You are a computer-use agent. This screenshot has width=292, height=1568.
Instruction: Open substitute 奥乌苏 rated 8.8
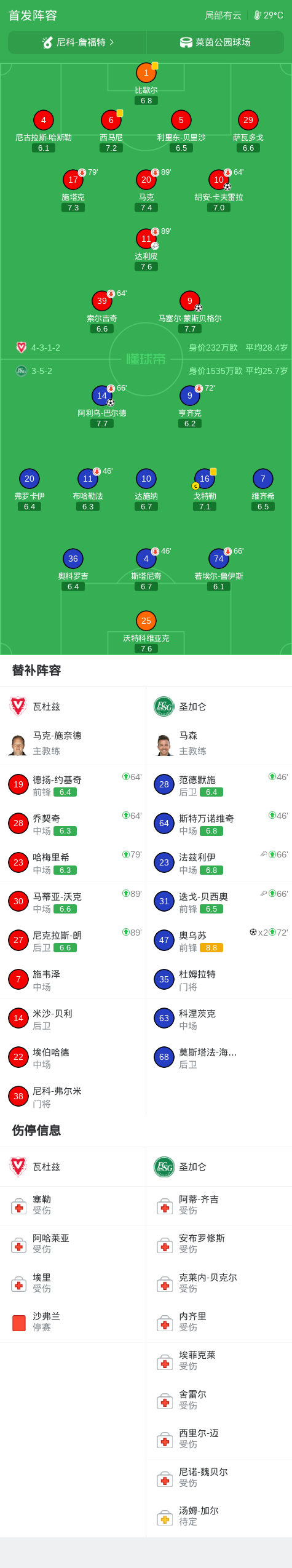click(x=219, y=941)
